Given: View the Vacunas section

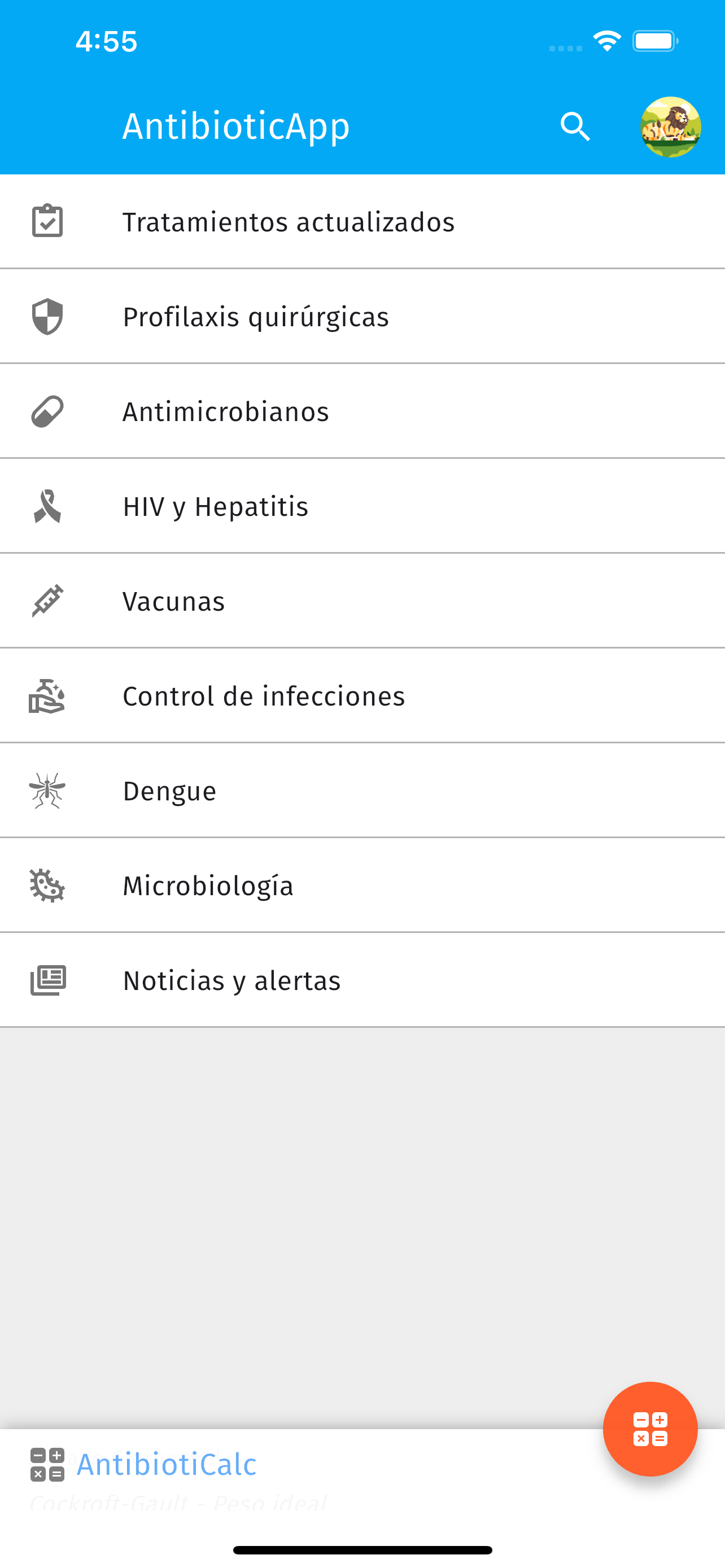Looking at the screenshot, I should pos(362,601).
